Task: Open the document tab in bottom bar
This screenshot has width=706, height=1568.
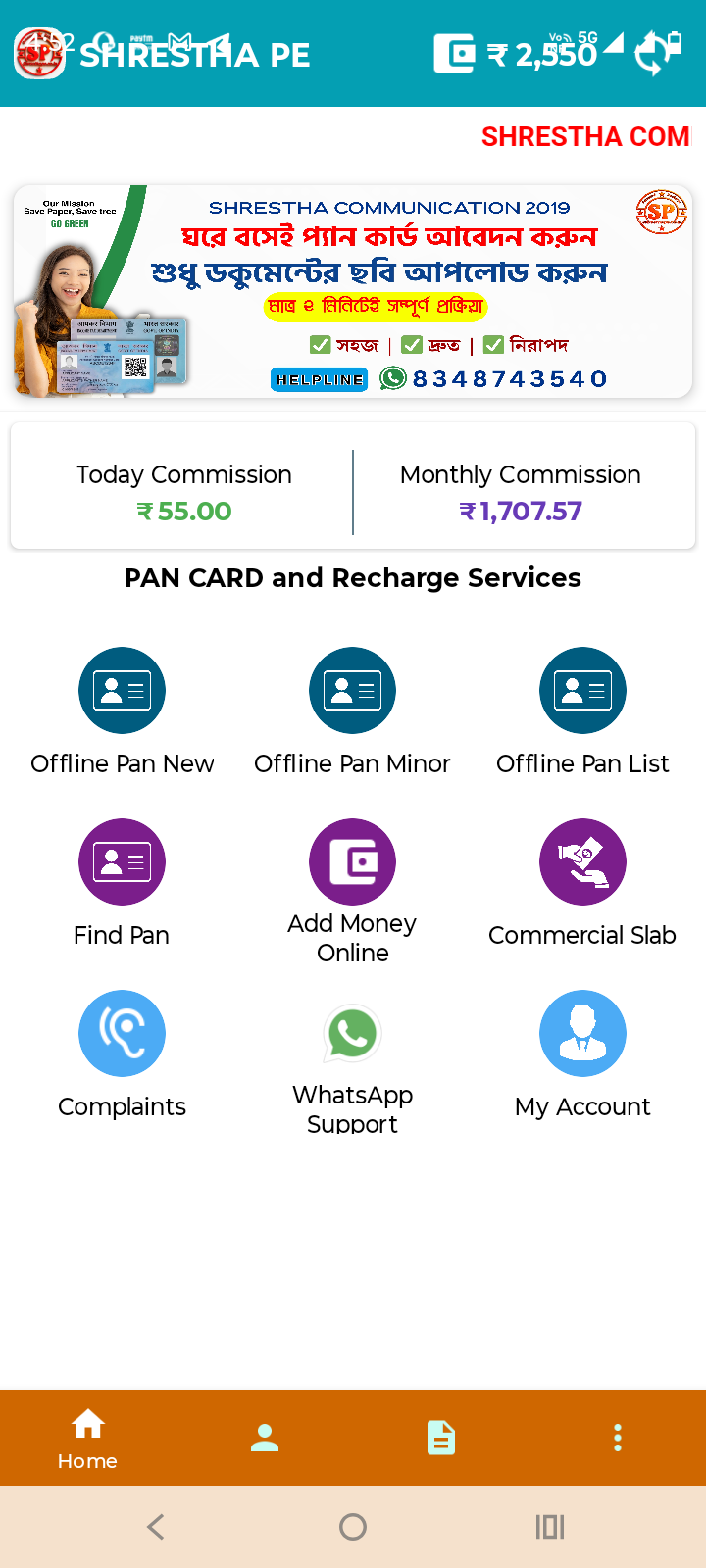Action: (x=441, y=1438)
